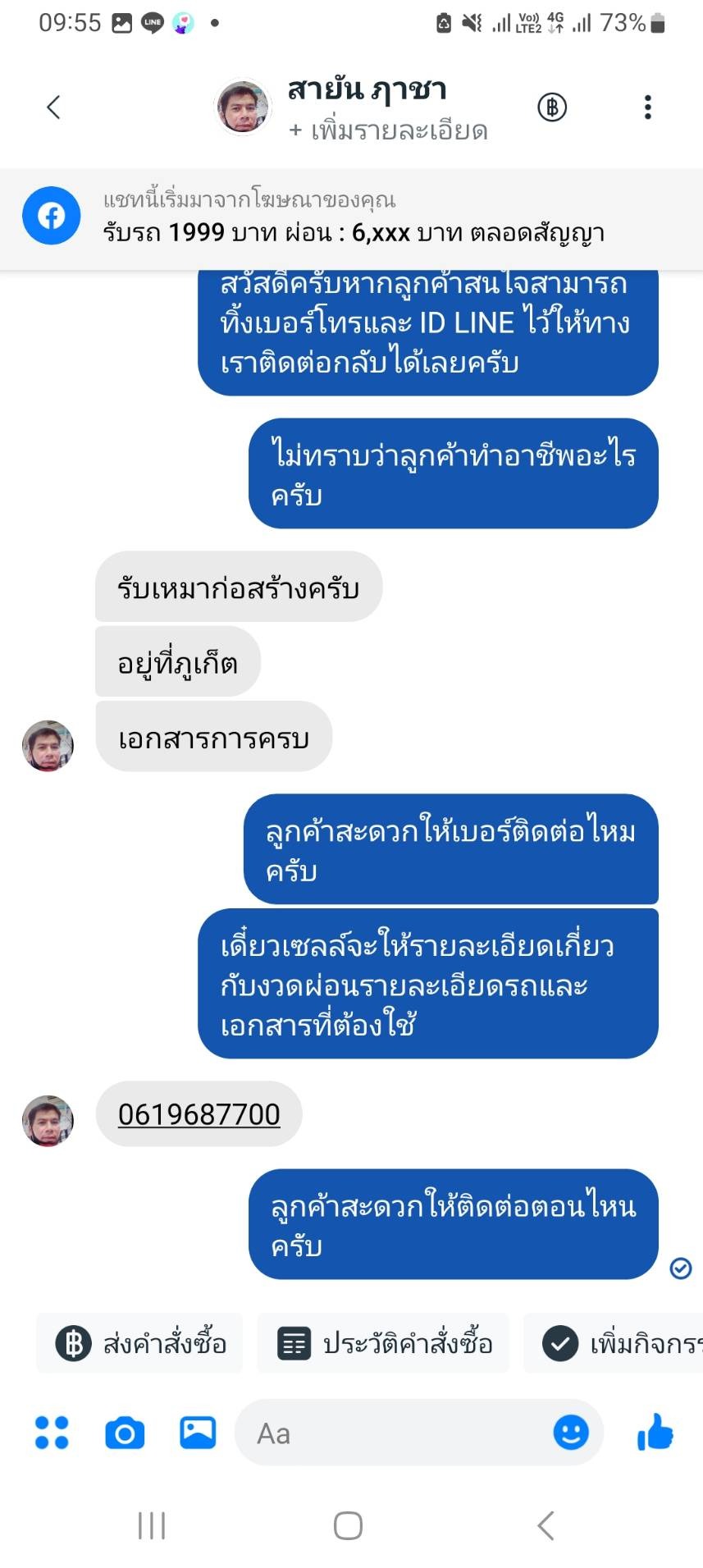Open system recent apps

pos(152,1526)
